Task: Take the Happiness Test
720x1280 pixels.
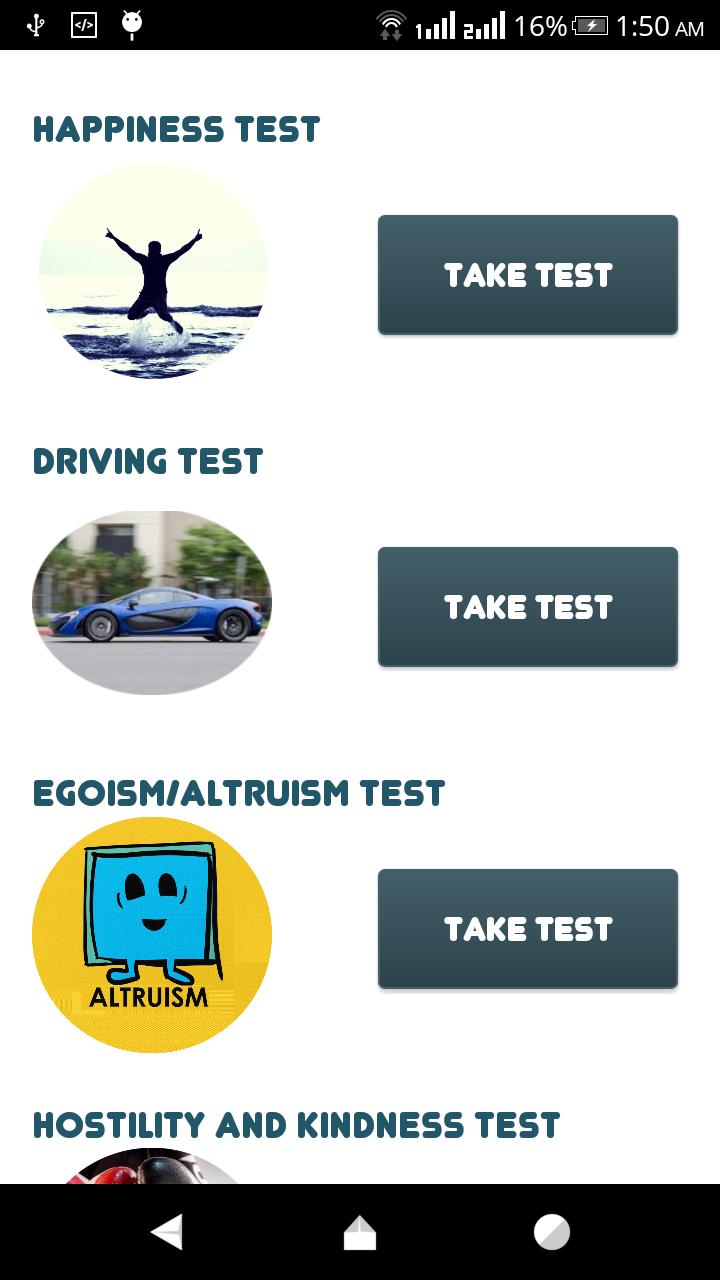Action: point(528,274)
